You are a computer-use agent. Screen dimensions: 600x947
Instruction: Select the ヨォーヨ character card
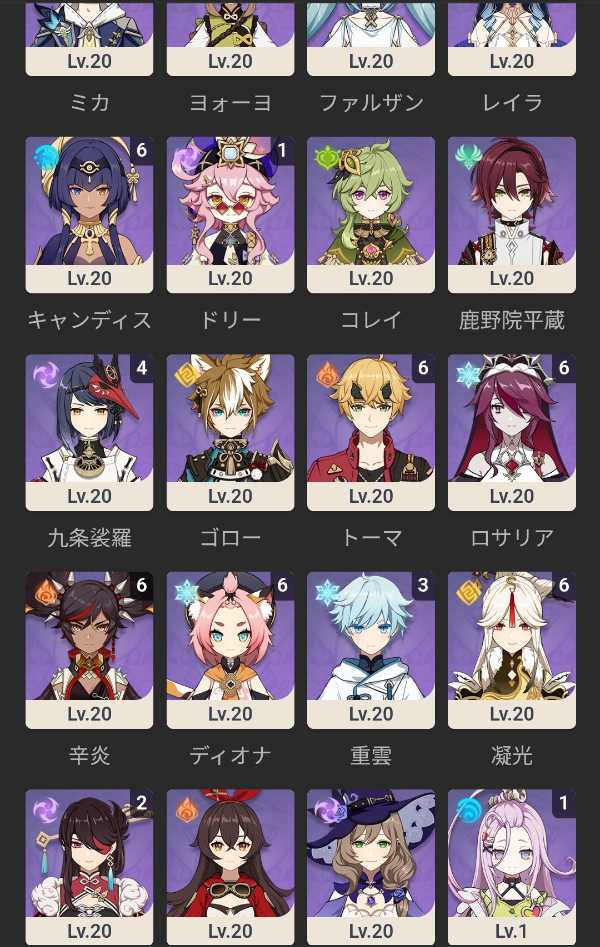coord(230,36)
